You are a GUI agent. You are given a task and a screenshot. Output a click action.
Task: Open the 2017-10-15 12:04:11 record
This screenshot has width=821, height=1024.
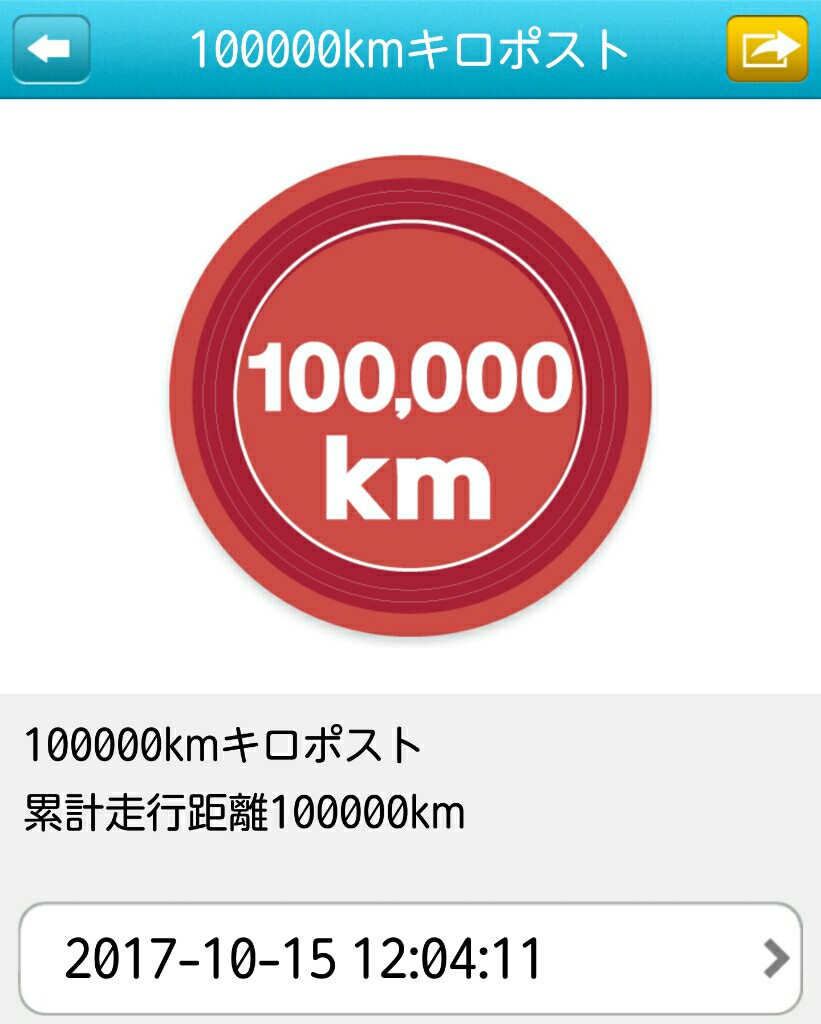point(410,958)
